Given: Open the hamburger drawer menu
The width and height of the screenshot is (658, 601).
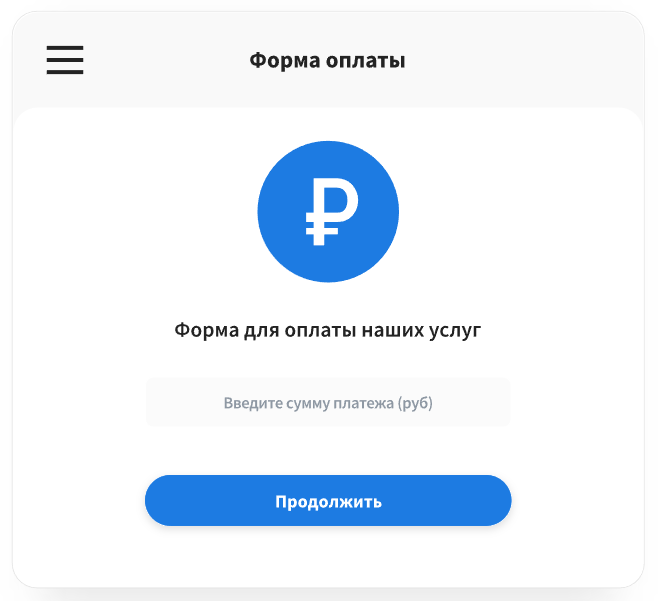Looking at the screenshot, I should (65, 60).
